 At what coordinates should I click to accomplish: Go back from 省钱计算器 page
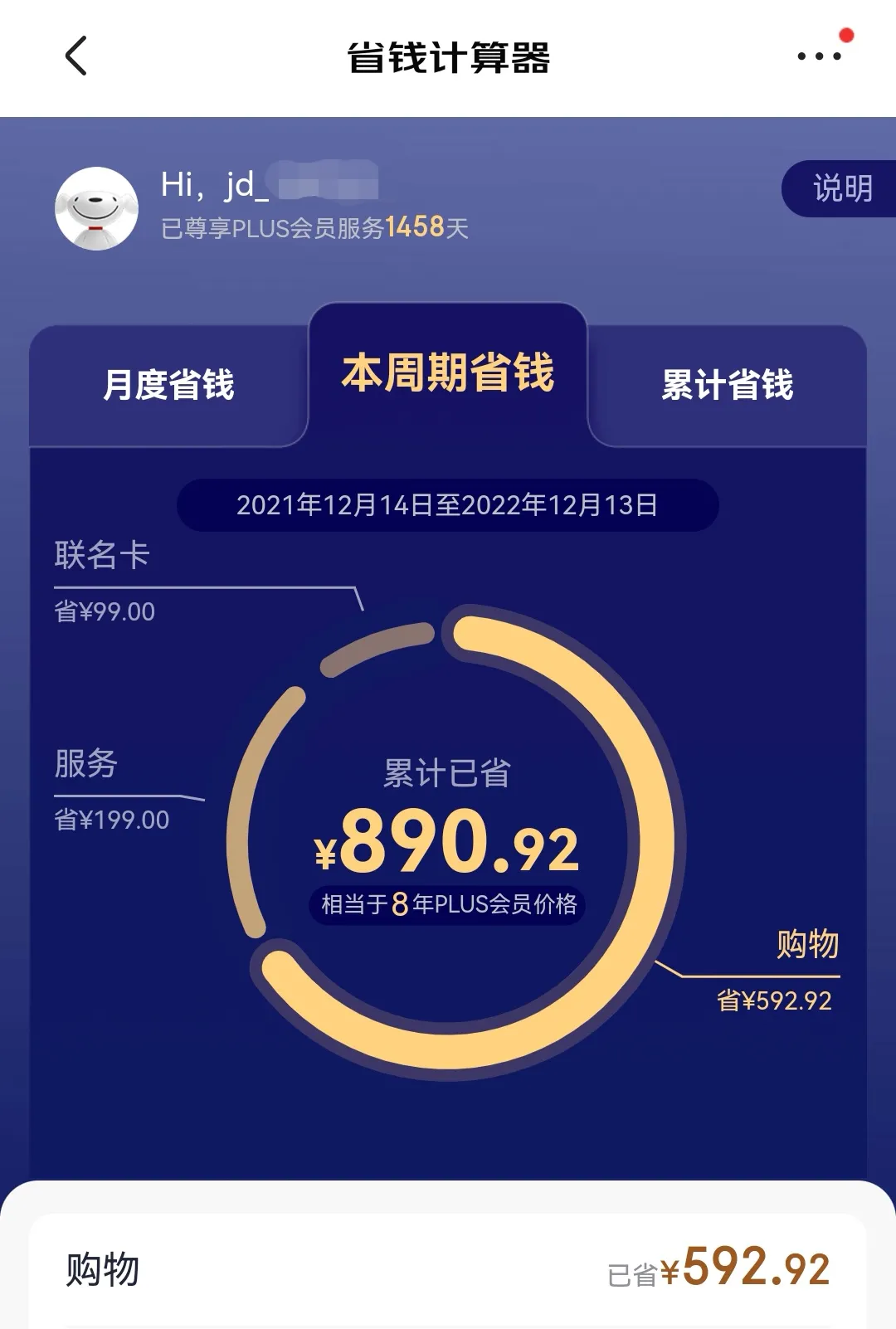pyautogui.click(x=75, y=56)
